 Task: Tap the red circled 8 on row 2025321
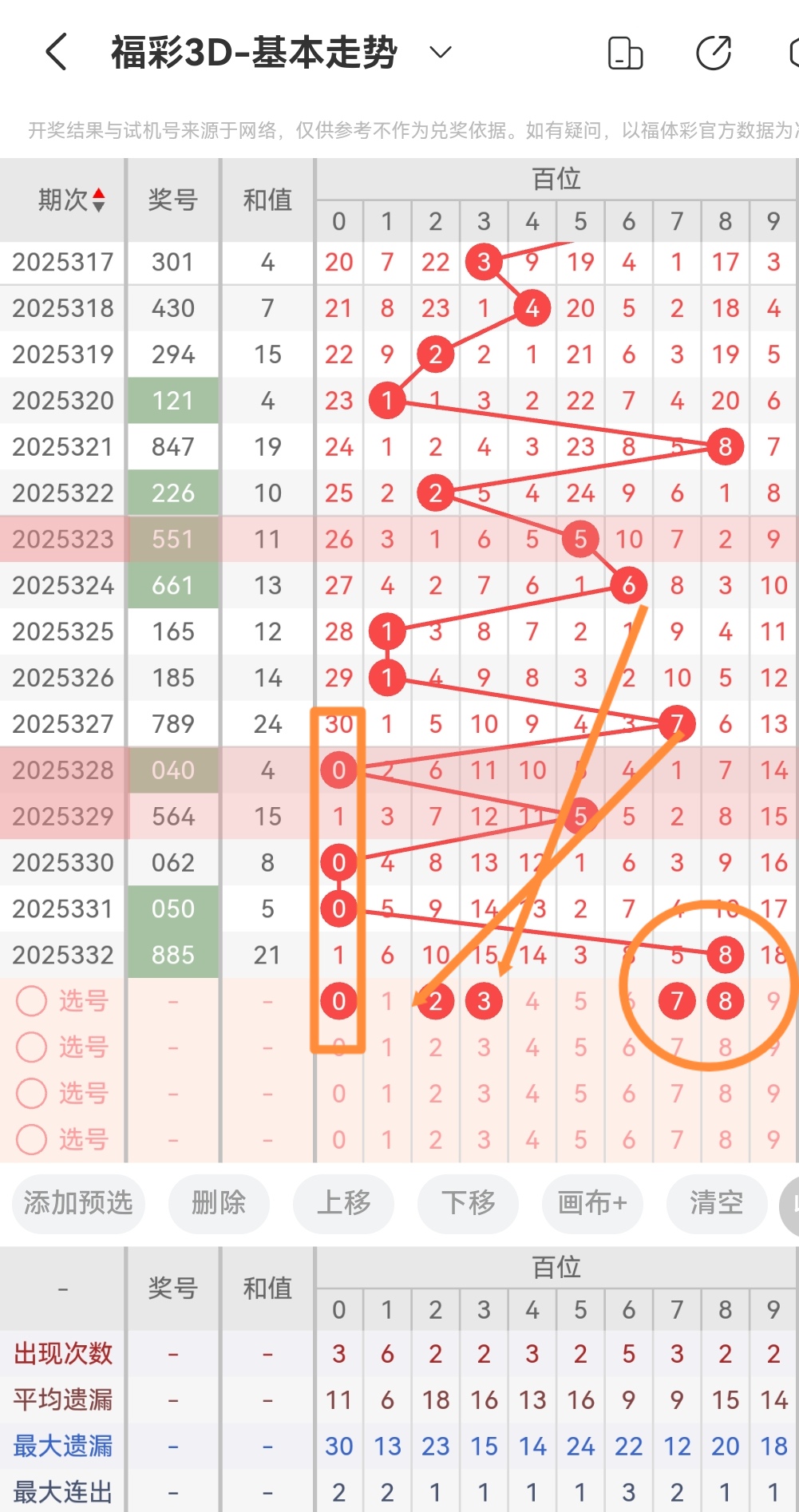tap(724, 447)
